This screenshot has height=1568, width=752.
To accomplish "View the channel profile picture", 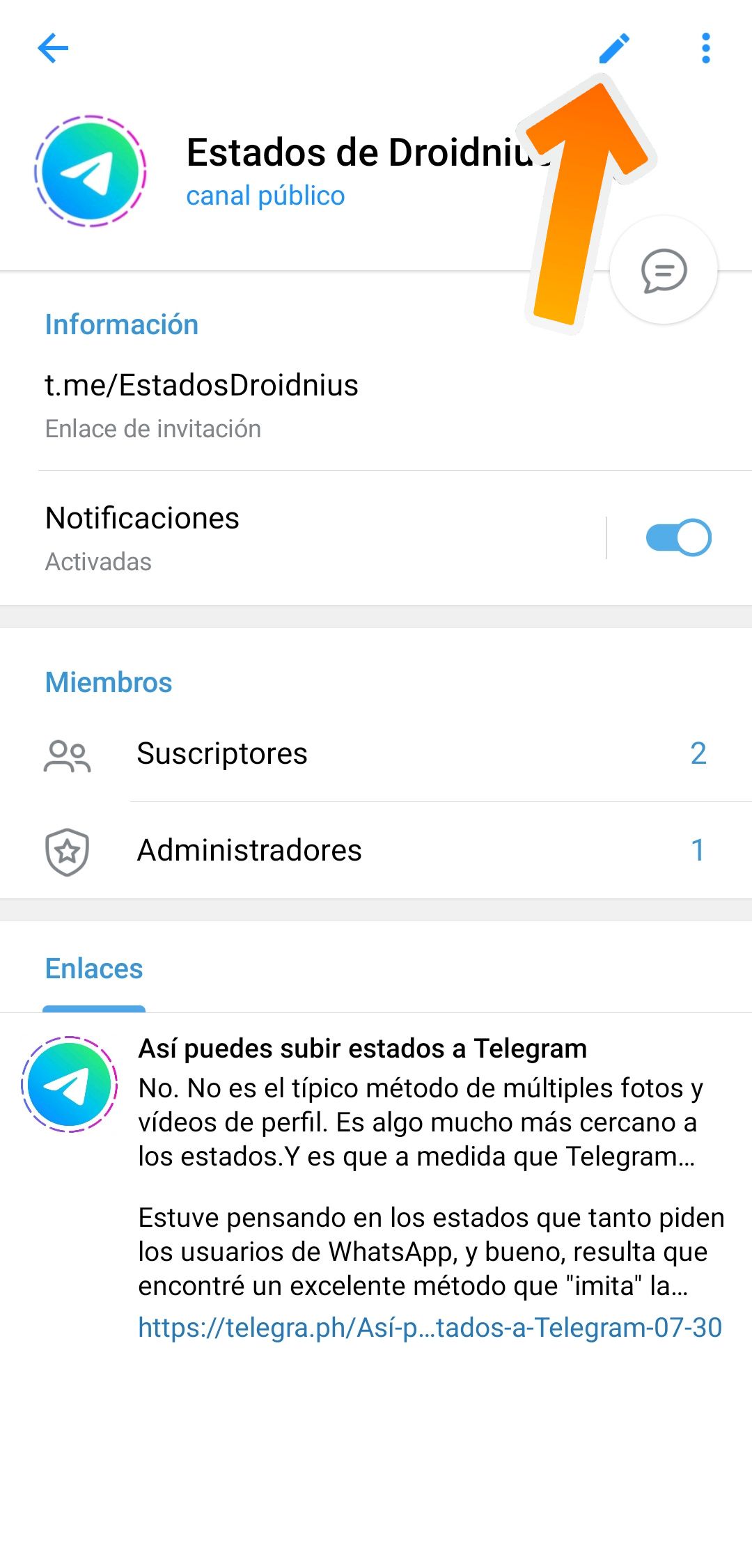I will 91,171.
